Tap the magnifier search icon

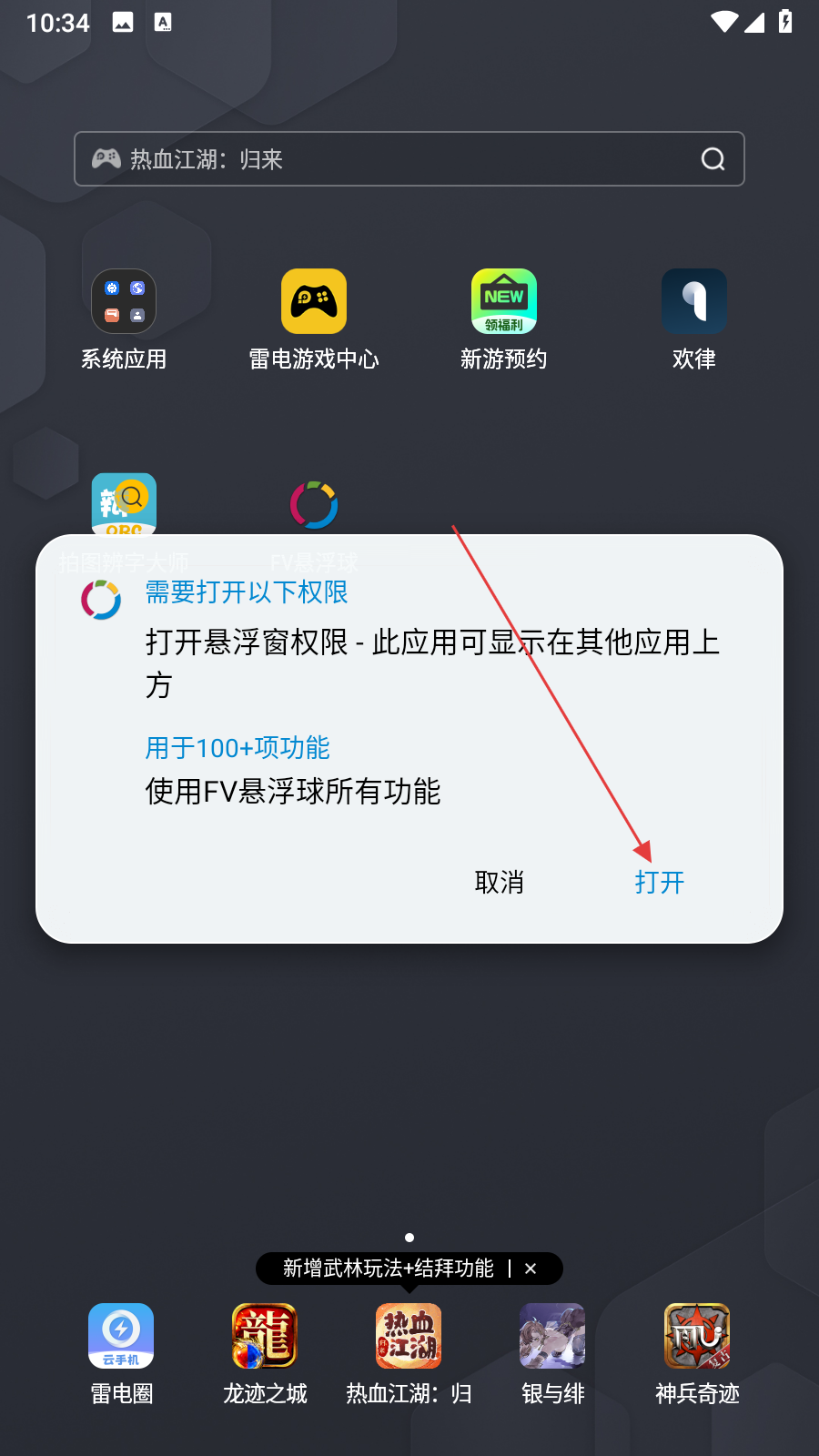coord(713,159)
